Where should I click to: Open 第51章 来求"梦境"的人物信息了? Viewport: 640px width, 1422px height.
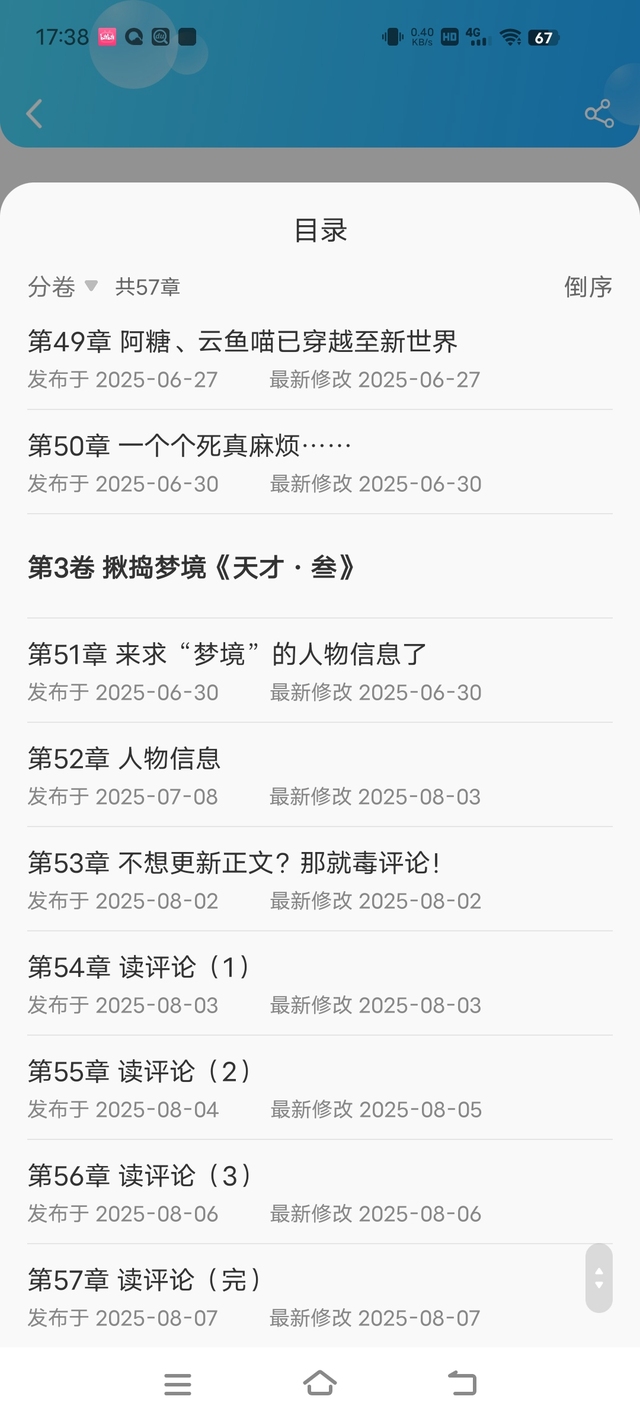320,670
